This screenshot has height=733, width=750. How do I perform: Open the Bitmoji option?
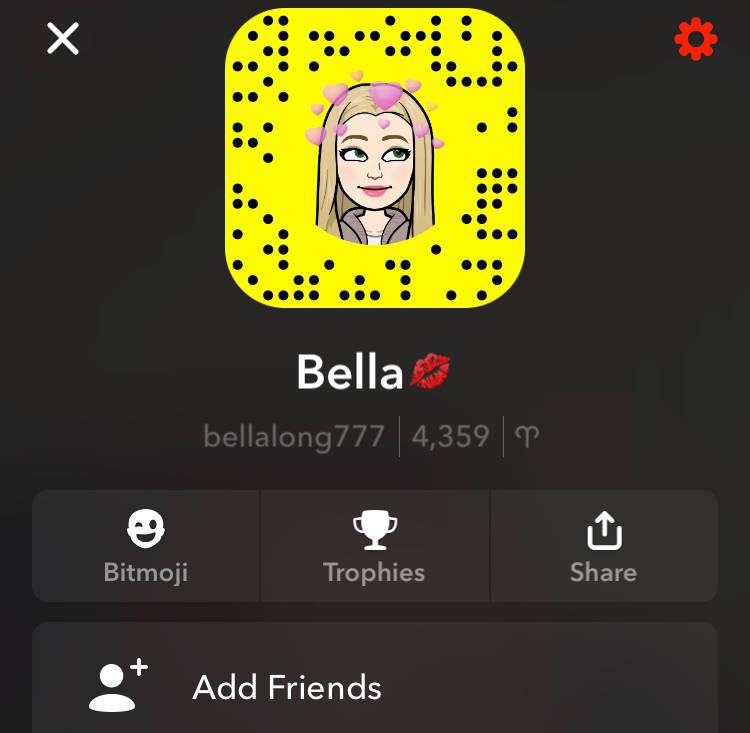point(146,546)
